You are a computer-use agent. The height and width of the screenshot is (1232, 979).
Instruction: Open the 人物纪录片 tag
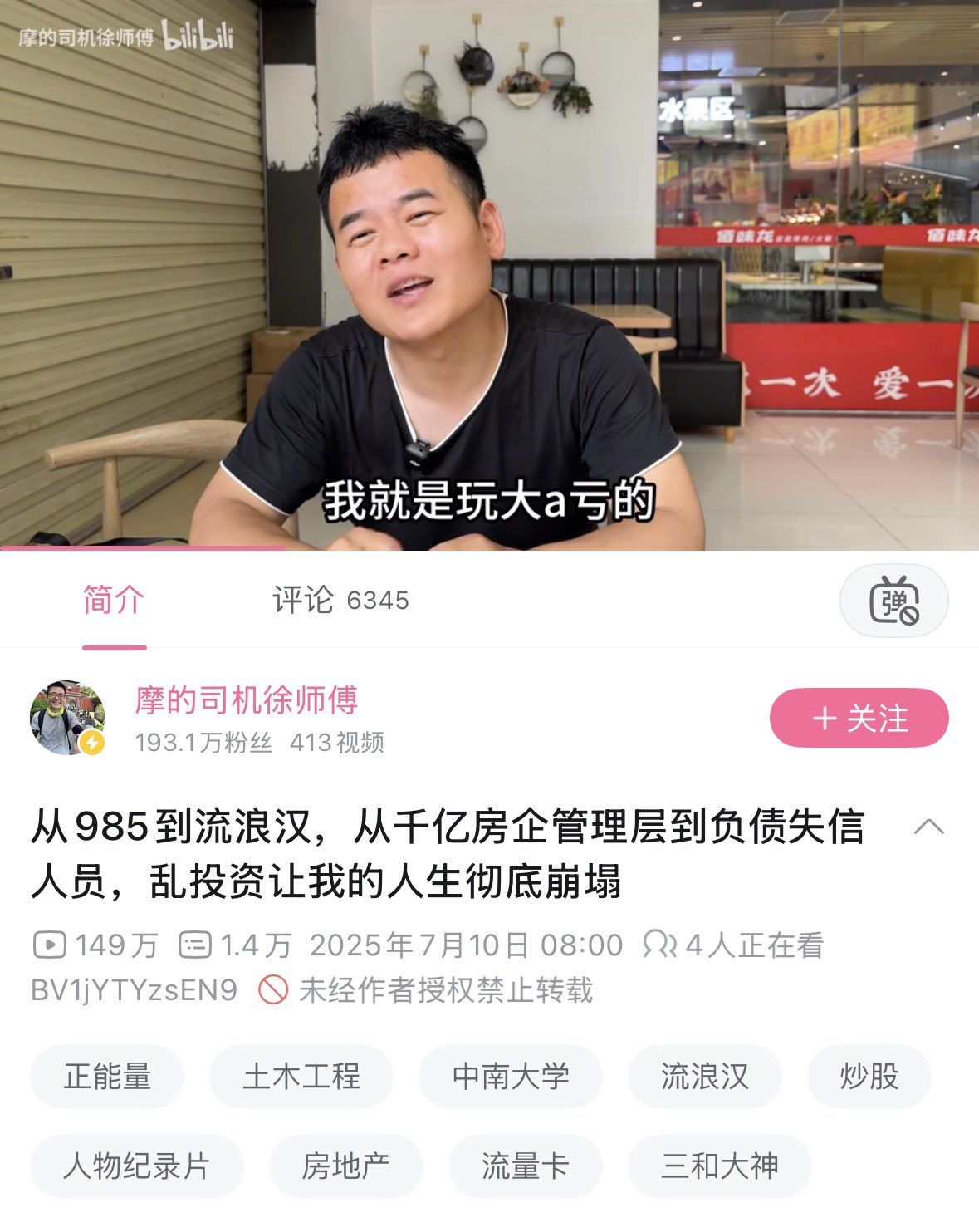coord(137,1166)
